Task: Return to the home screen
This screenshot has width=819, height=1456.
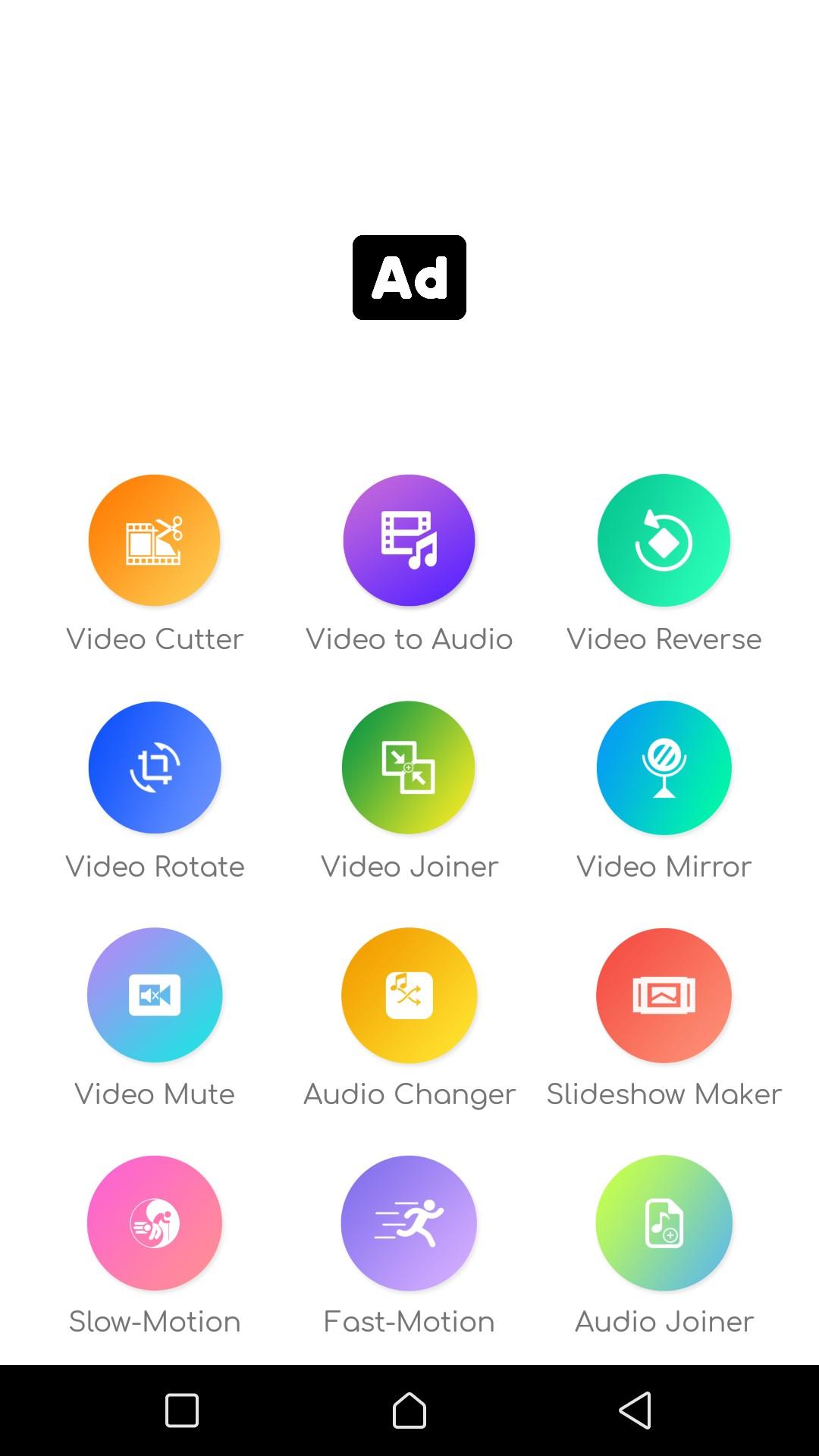Action: click(409, 1410)
